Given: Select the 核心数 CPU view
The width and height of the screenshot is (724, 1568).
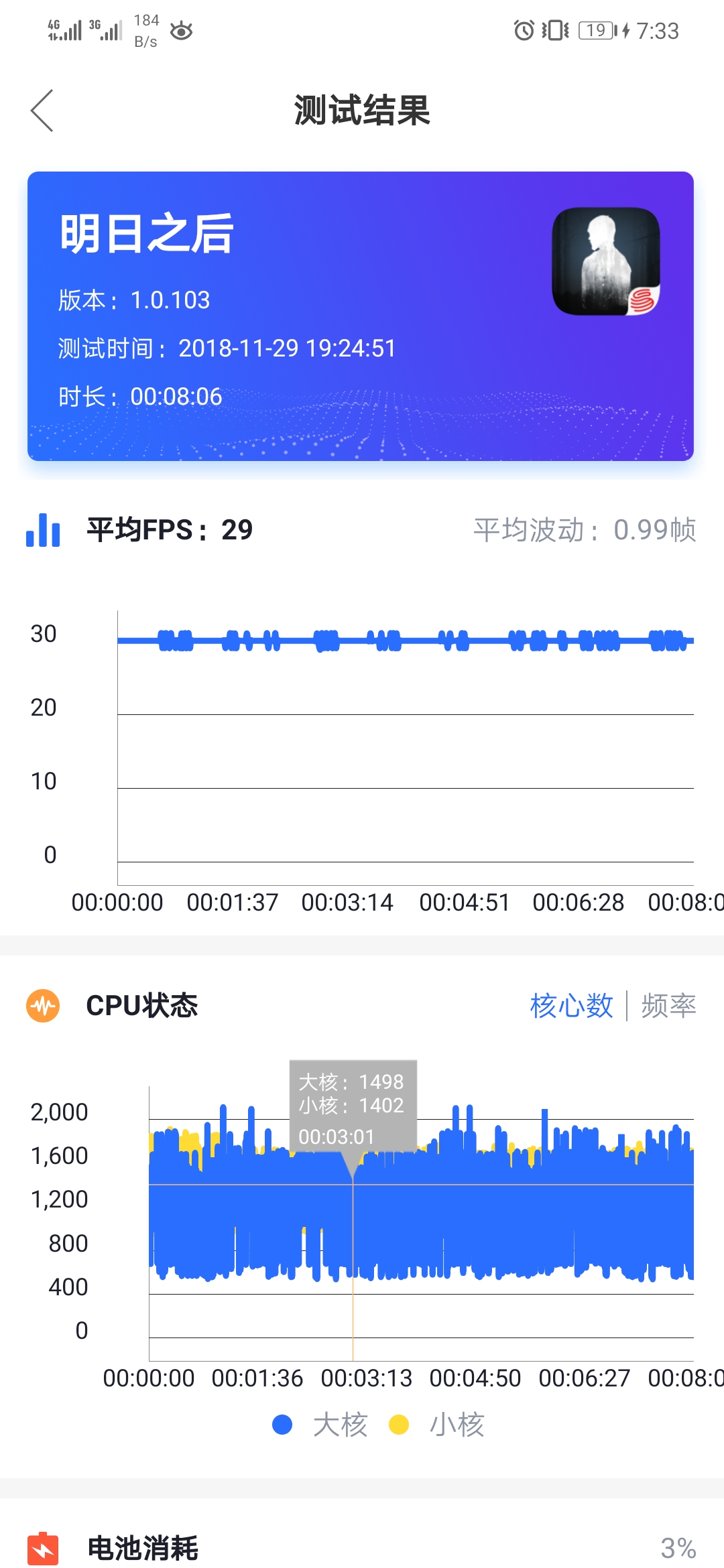Looking at the screenshot, I should (x=571, y=1006).
